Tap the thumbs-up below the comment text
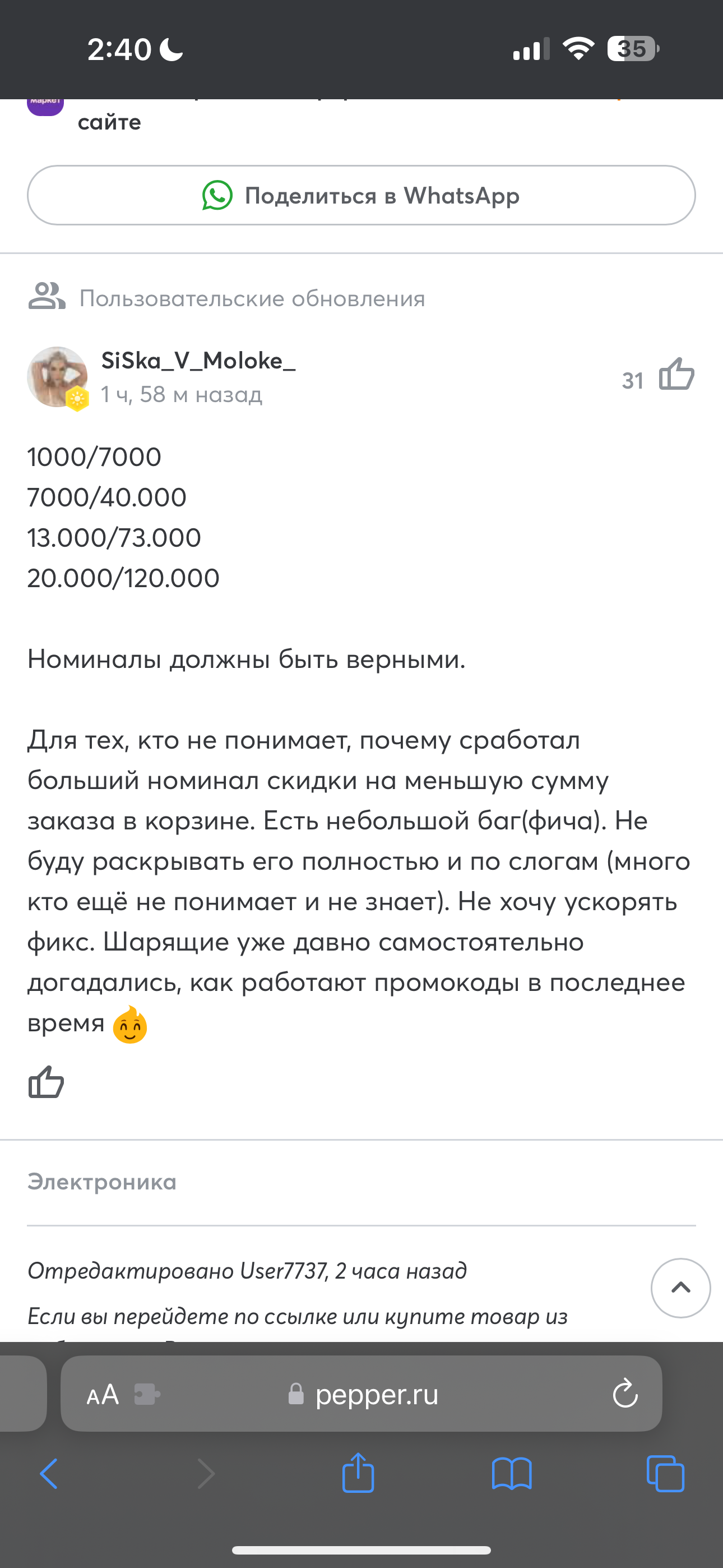This screenshot has width=723, height=1568. click(x=47, y=1082)
